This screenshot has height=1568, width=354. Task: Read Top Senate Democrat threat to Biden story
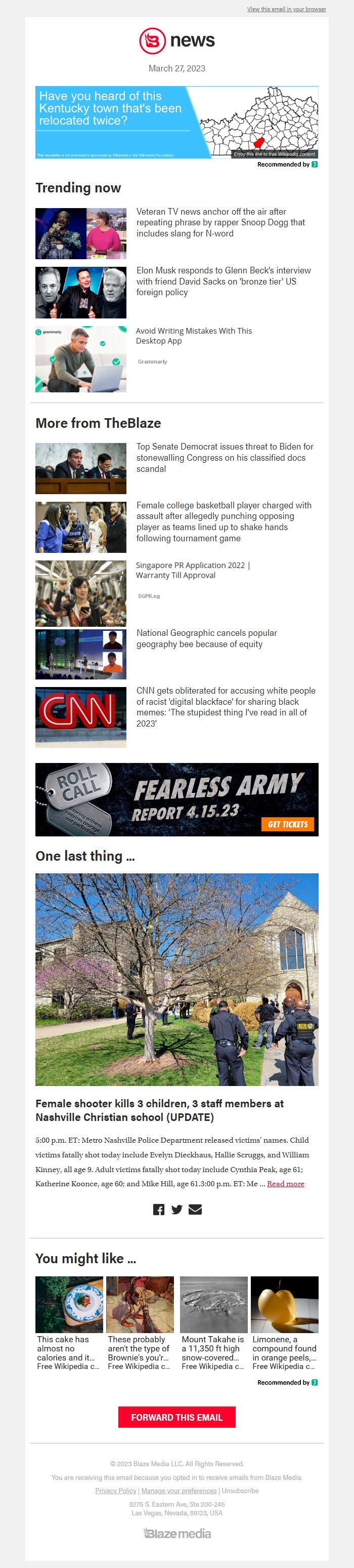[x=225, y=457]
